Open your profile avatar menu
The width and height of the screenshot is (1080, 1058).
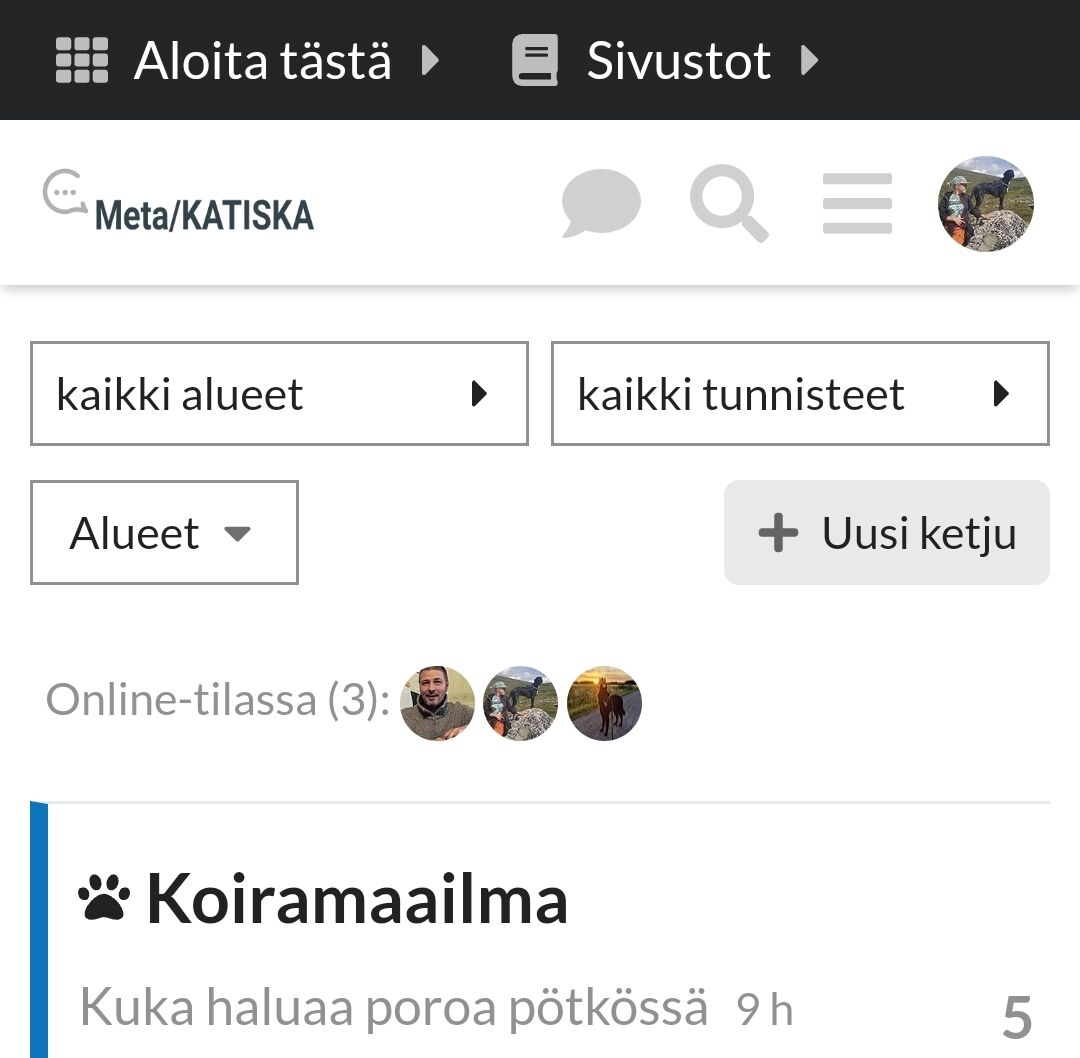[985, 204]
